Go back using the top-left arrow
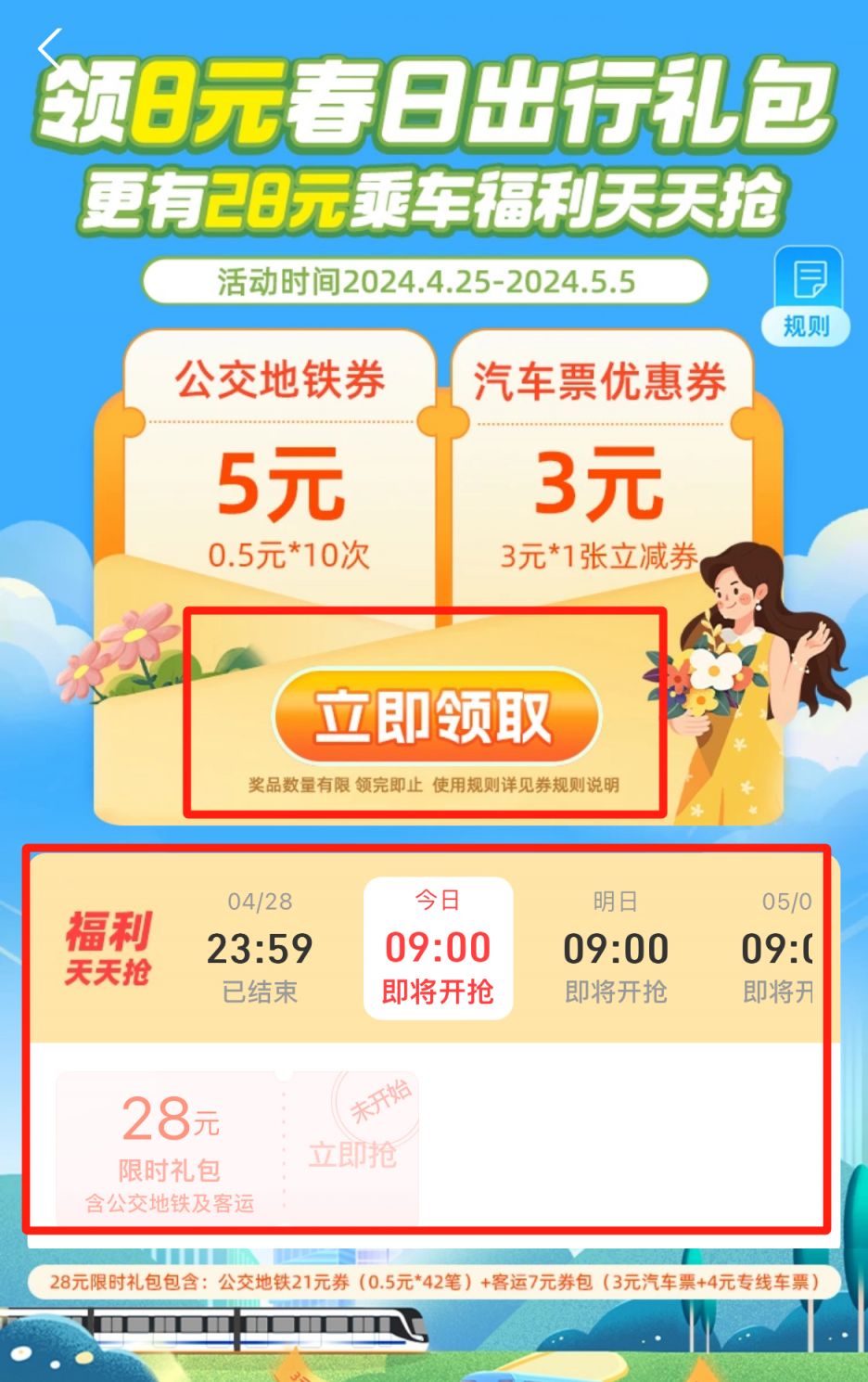The height and width of the screenshot is (1382, 868). click(50, 48)
